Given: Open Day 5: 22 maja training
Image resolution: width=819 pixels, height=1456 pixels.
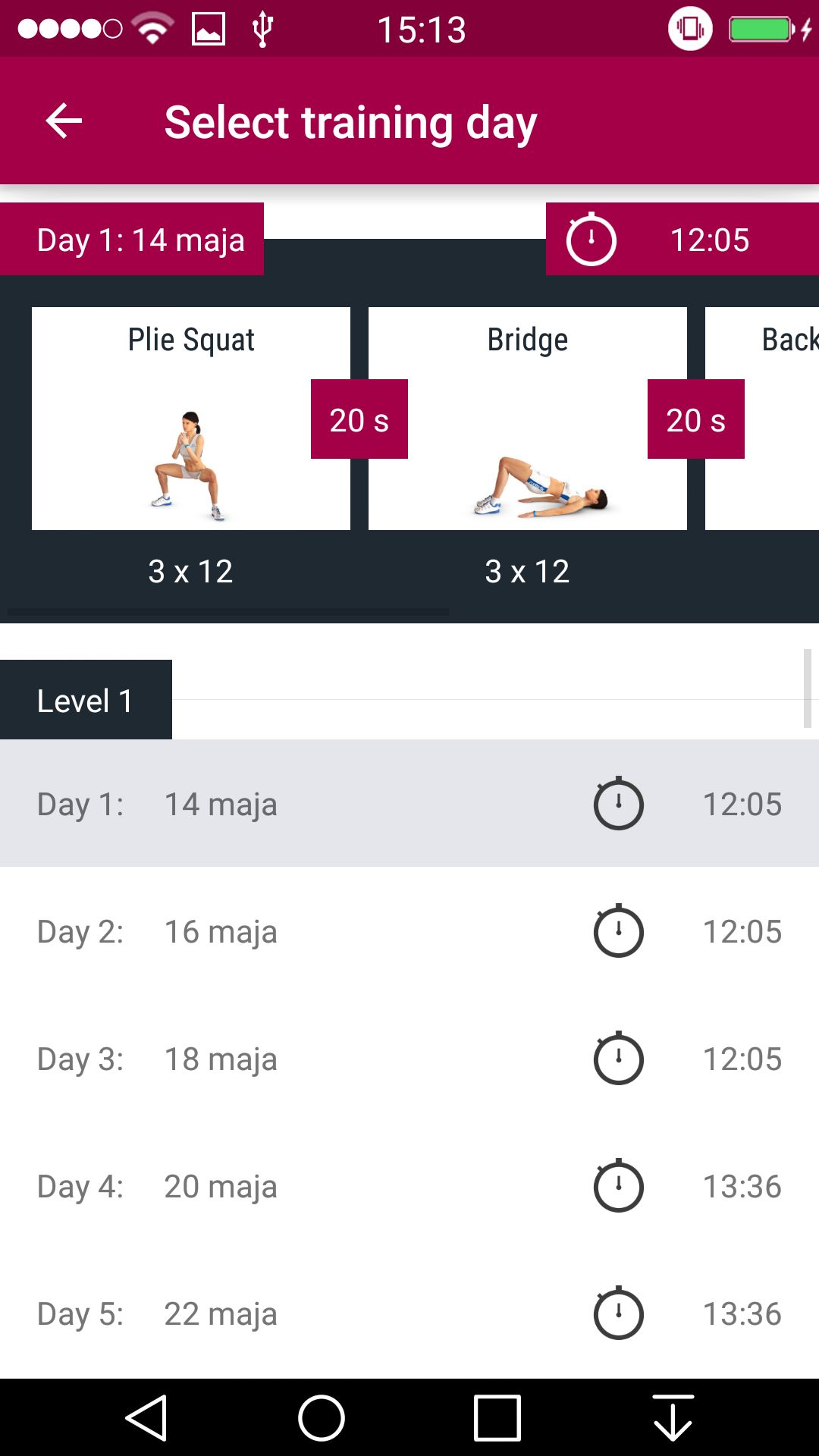Looking at the screenshot, I should 409,1313.
